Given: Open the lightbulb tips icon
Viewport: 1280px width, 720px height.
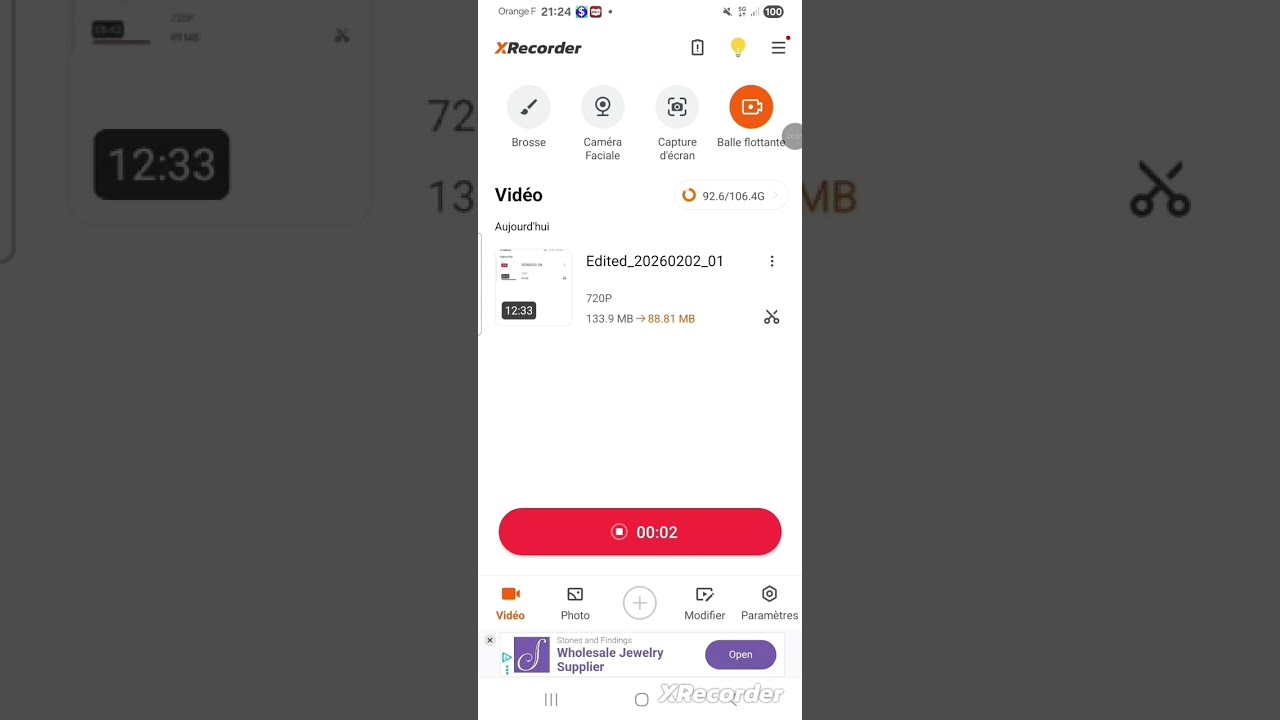Looking at the screenshot, I should click(x=738, y=47).
